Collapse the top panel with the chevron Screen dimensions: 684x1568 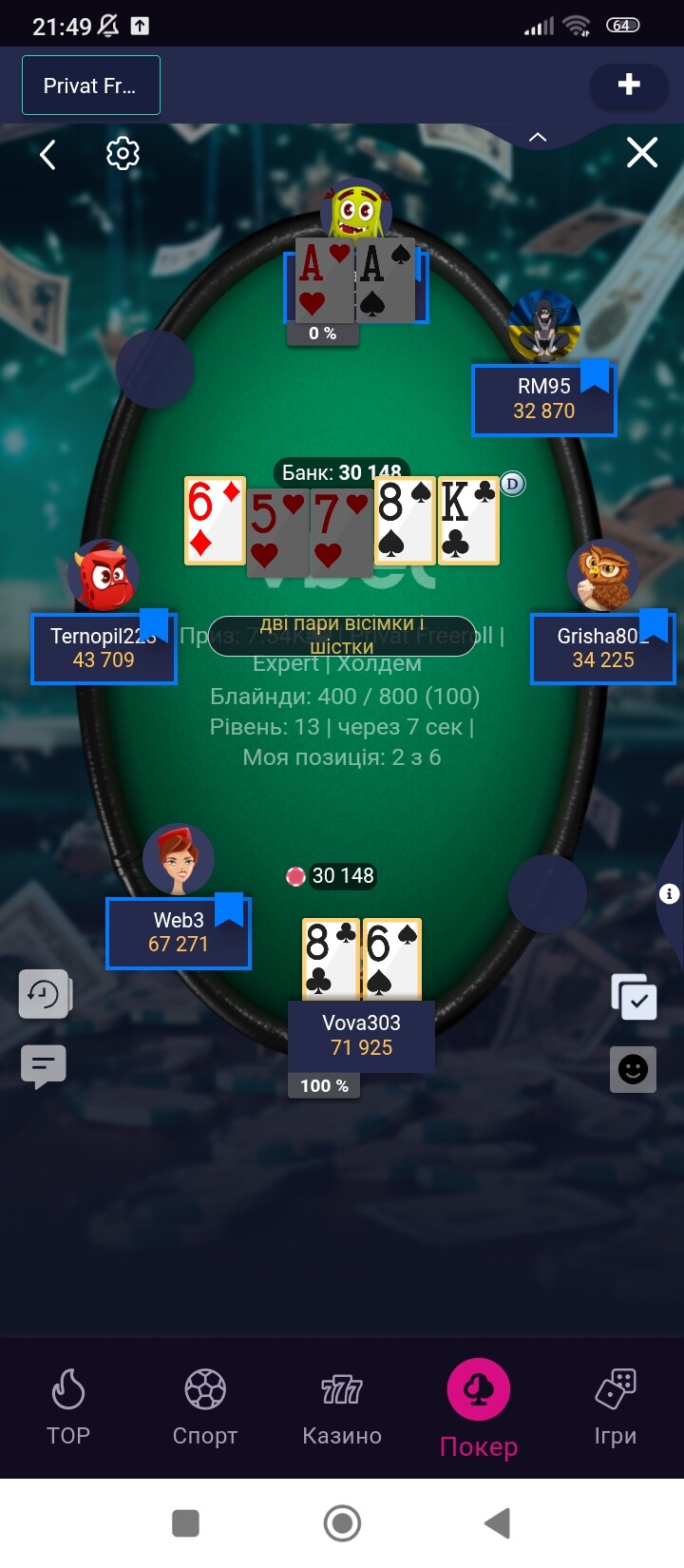coord(538,137)
